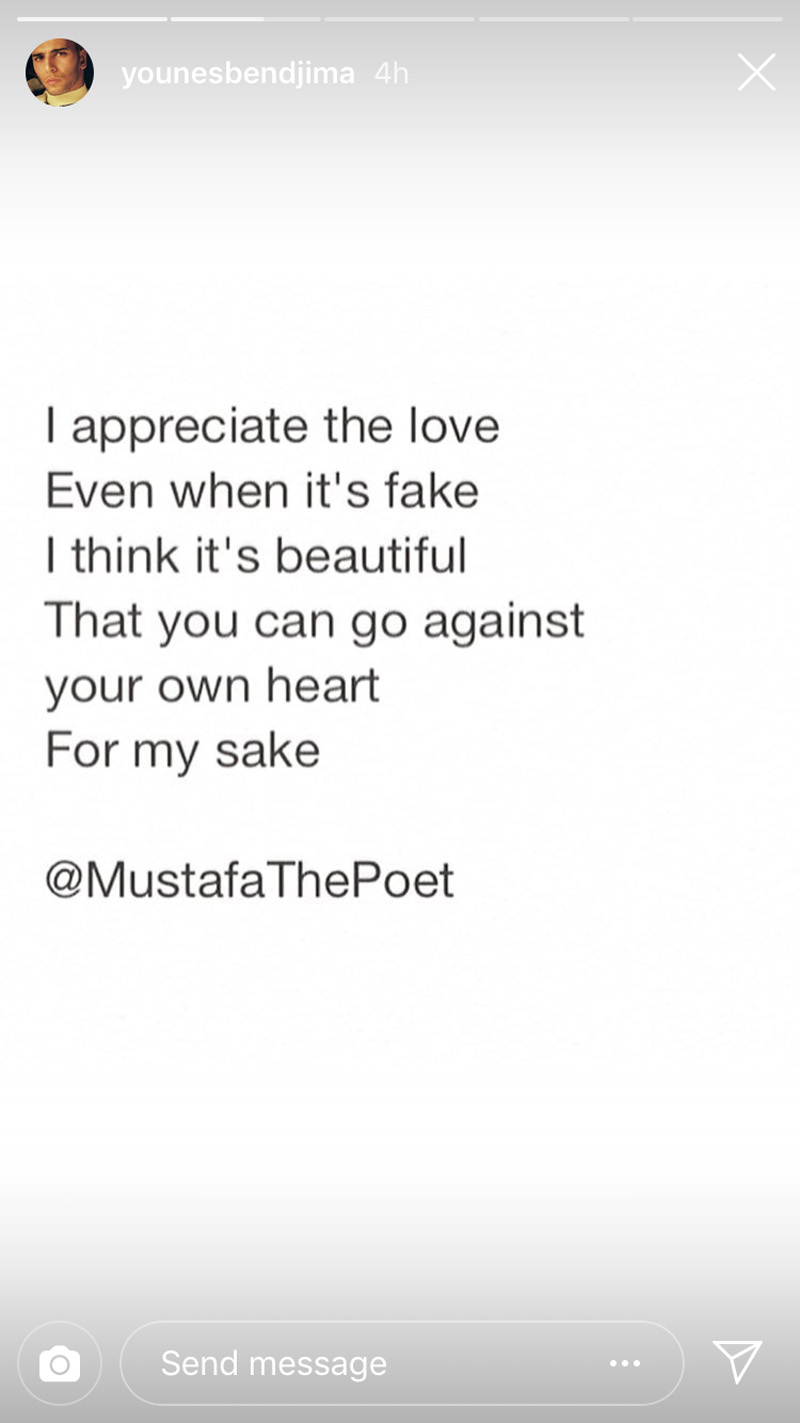Tap the younesbendjima username
This screenshot has width=800, height=1423.
238,74
